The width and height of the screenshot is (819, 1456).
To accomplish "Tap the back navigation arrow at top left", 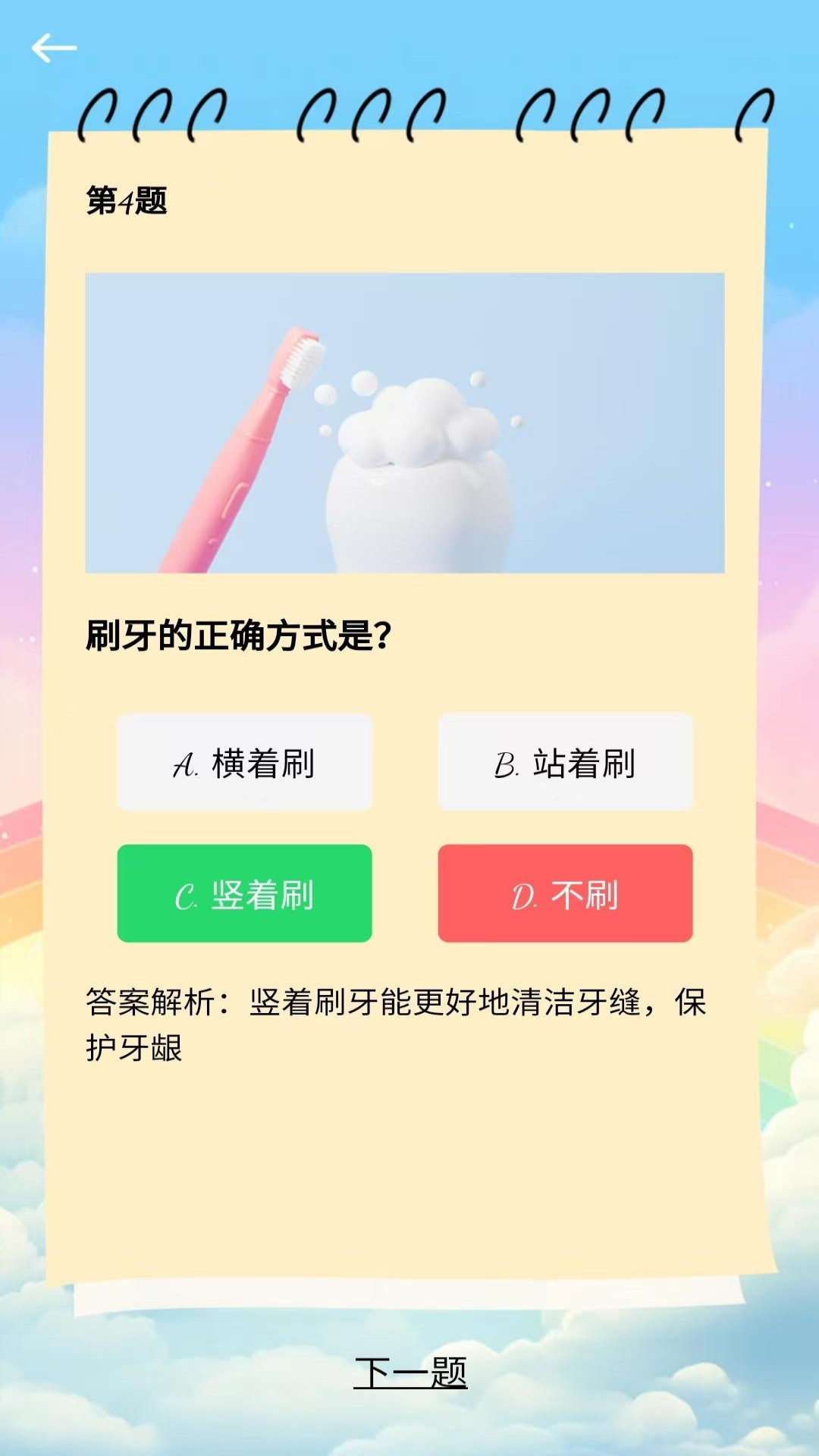I will tap(53, 47).
